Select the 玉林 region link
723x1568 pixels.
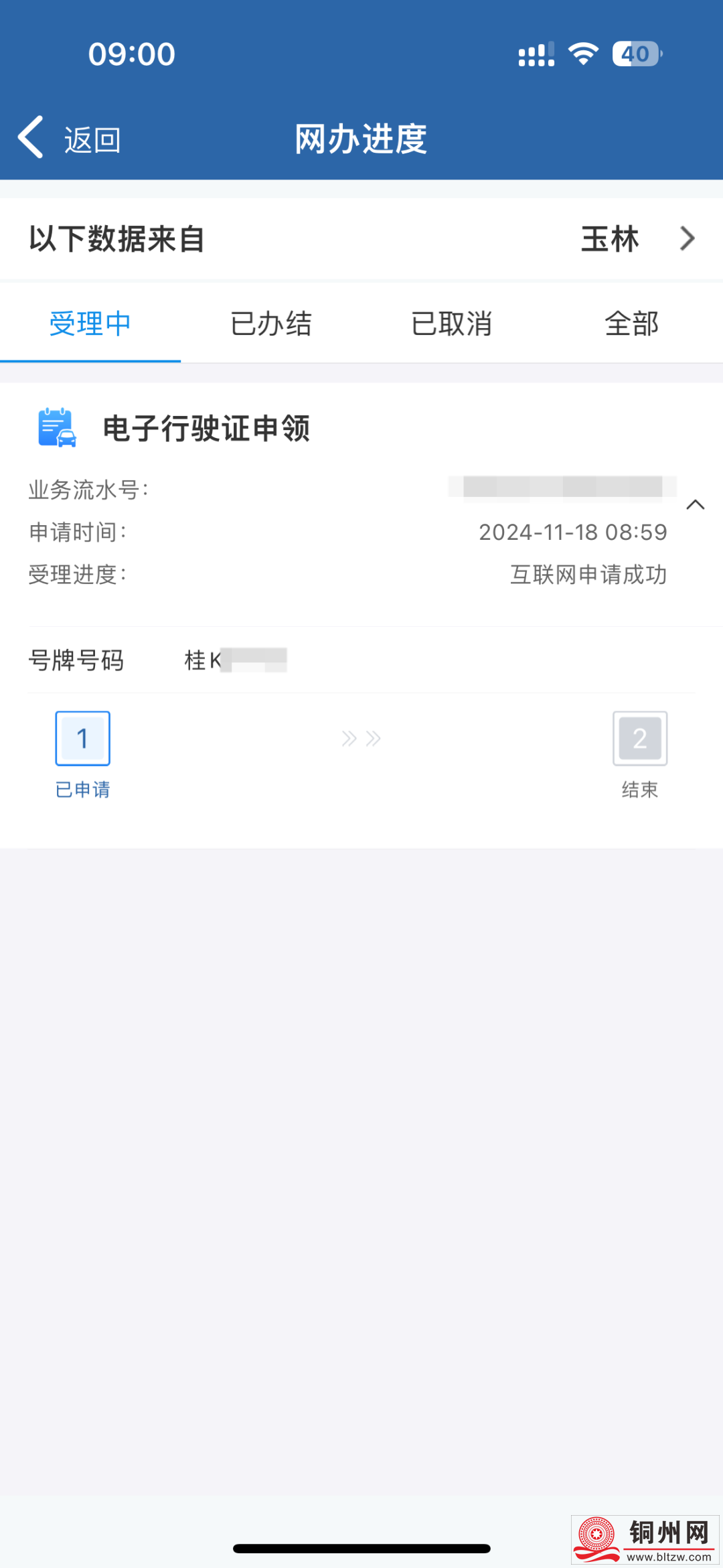pos(610,238)
